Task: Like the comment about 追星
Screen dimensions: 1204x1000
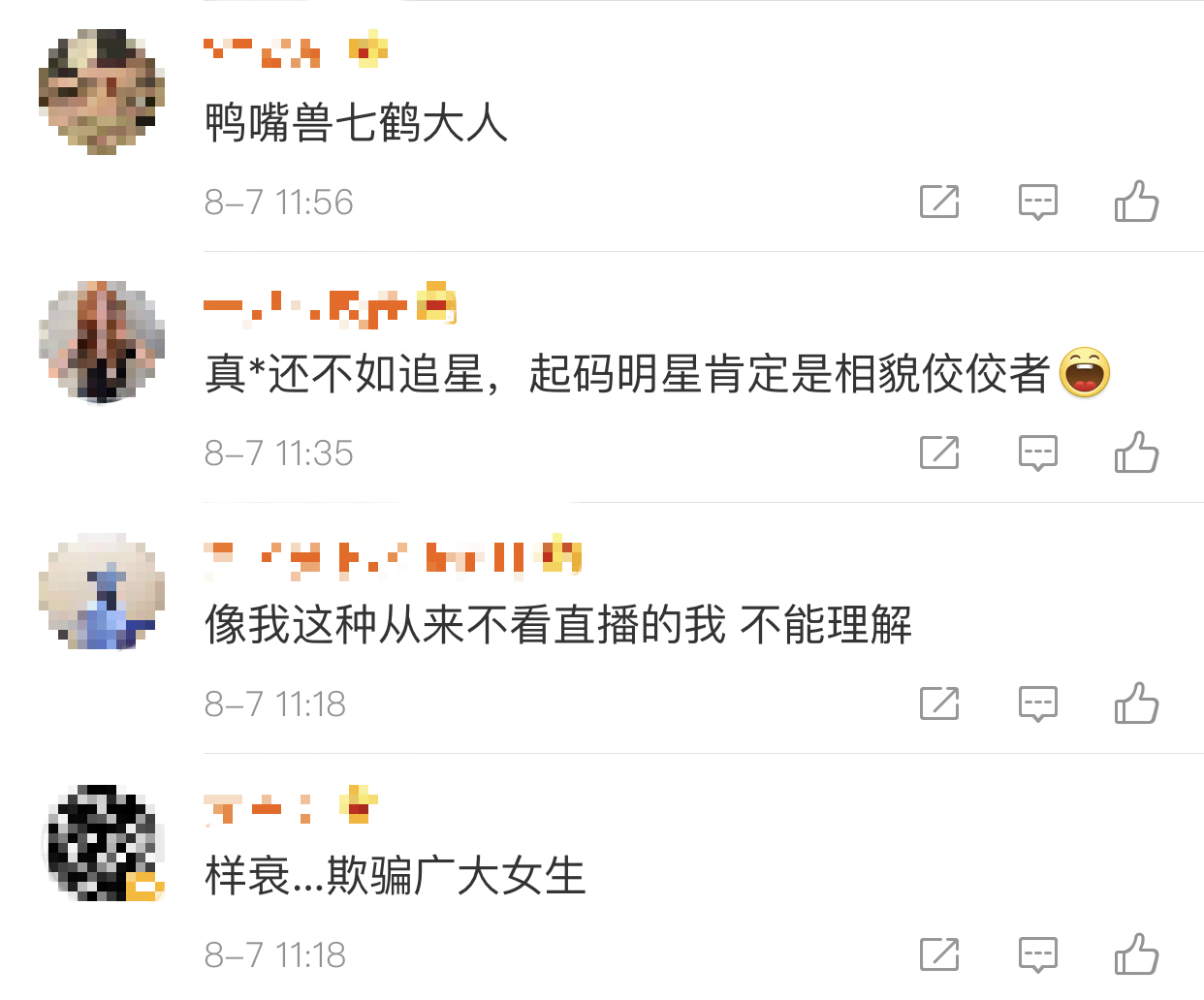Action: [x=1136, y=453]
